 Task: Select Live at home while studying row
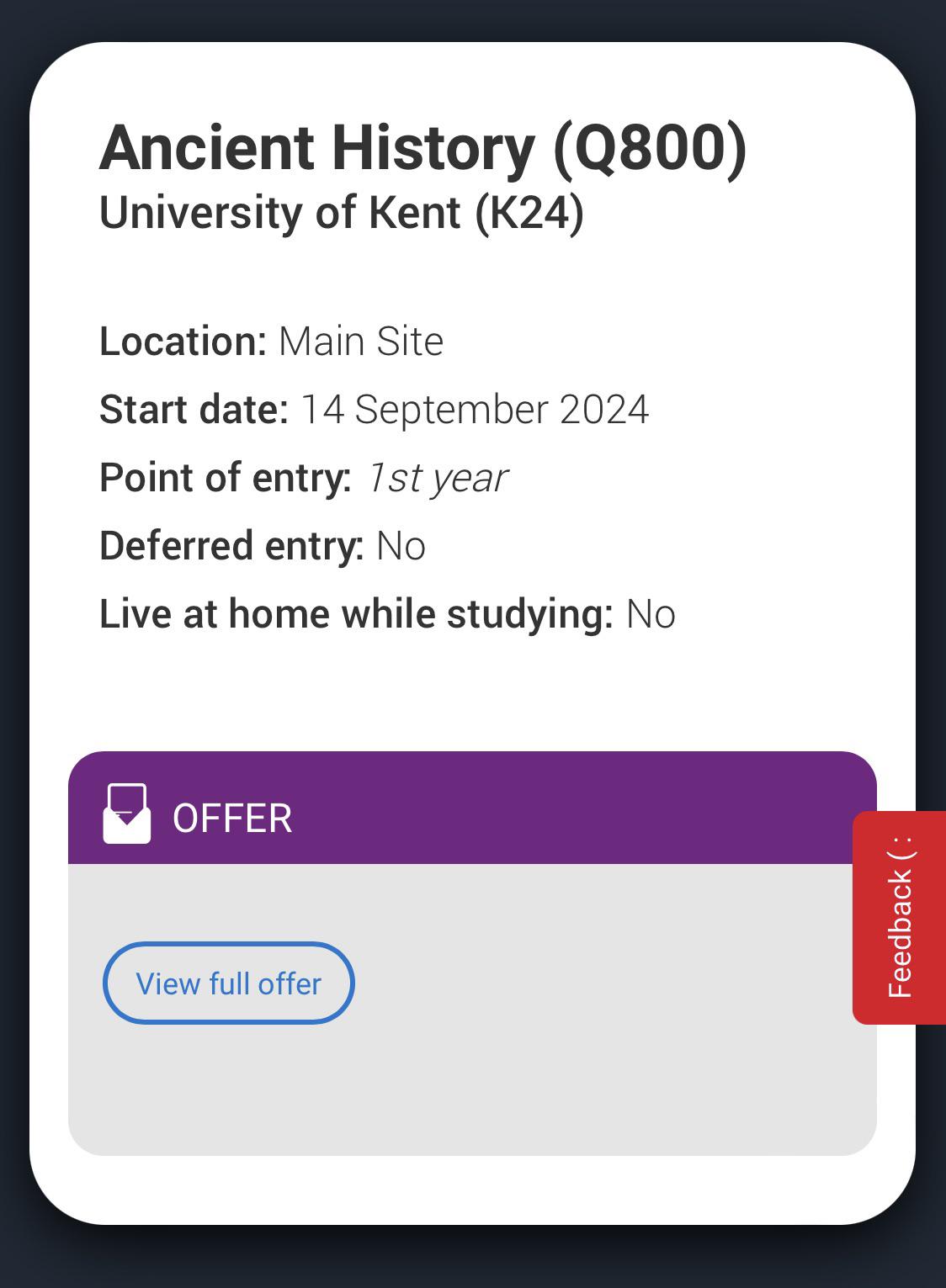386,613
